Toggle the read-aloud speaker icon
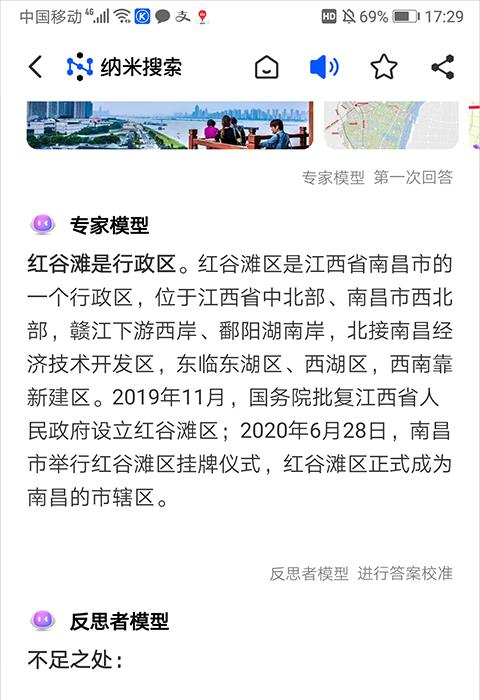This screenshot has height=700, width=480. [x=325, y=67]
